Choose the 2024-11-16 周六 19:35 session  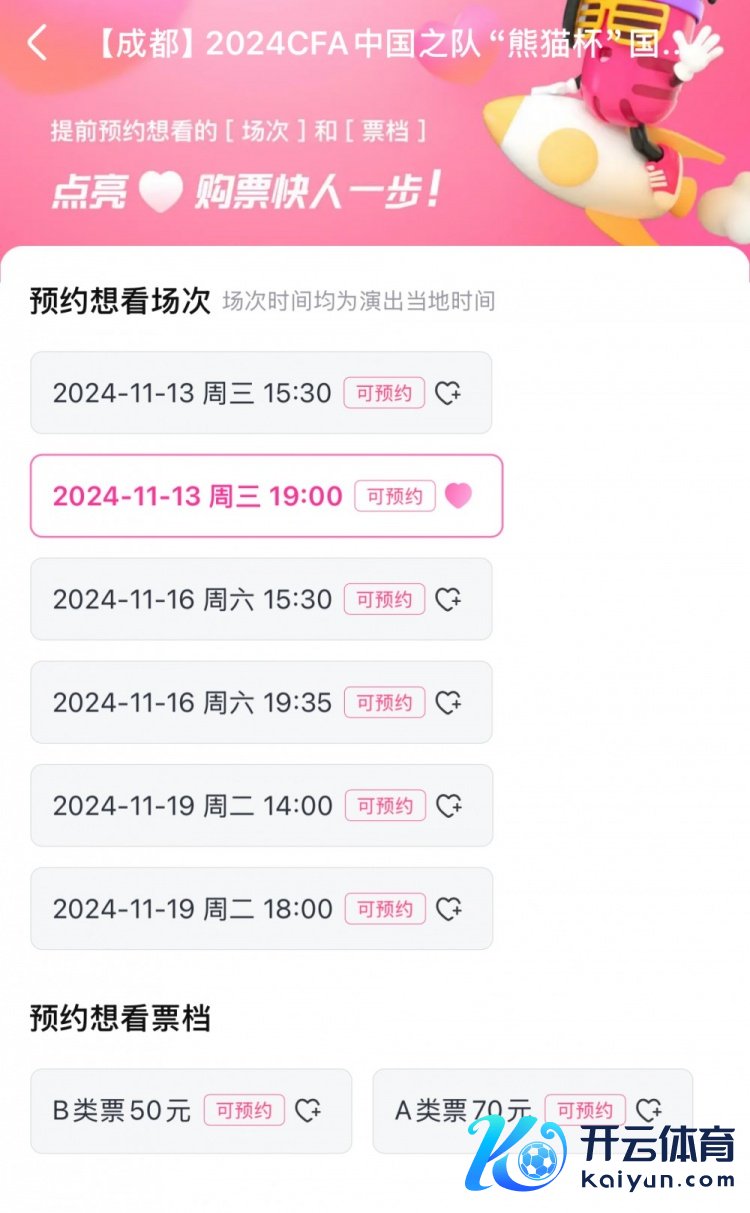tap(260, 702)
